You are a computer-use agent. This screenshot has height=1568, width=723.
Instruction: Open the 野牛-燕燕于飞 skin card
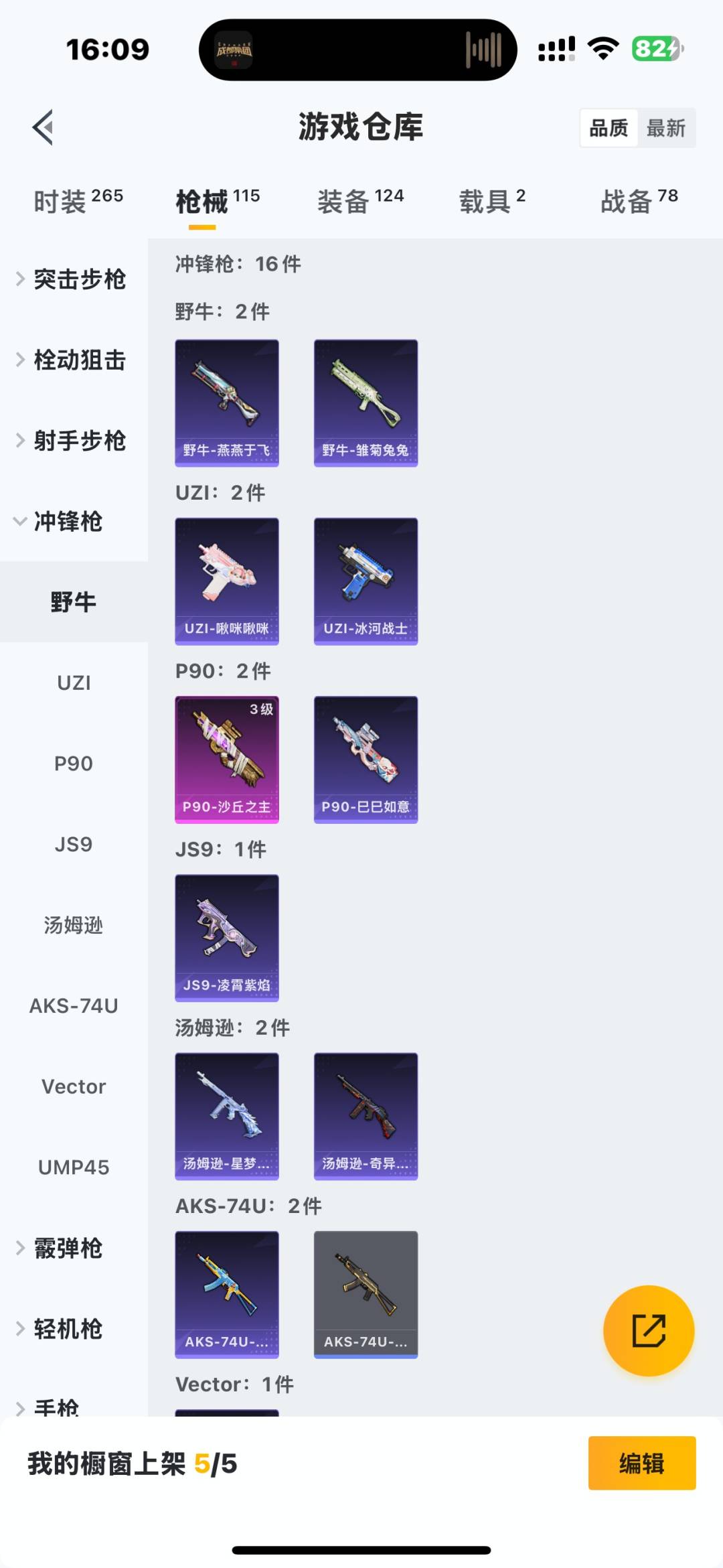(227, 403)
